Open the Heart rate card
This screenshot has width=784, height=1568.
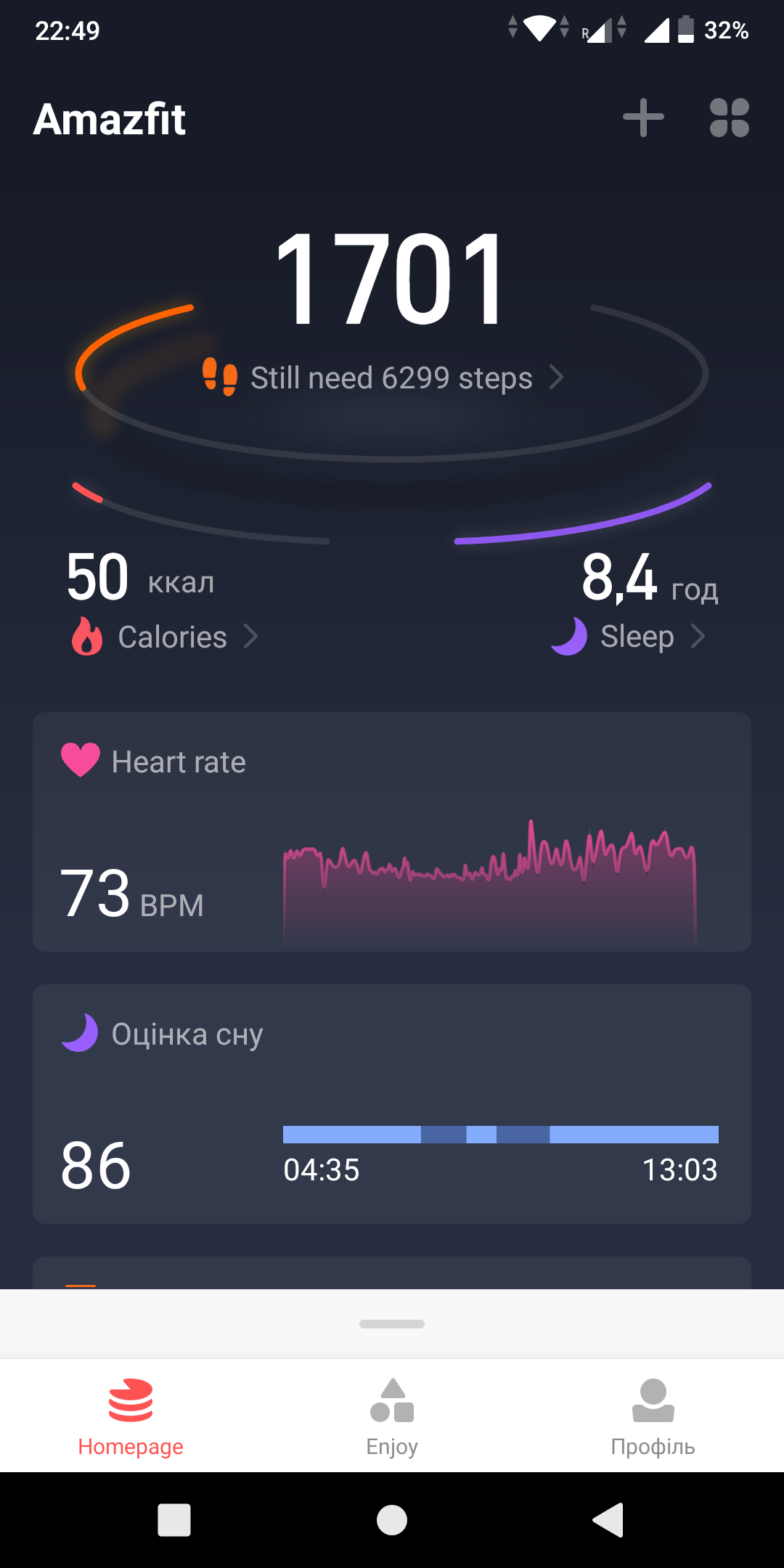[x=392, y=831]
